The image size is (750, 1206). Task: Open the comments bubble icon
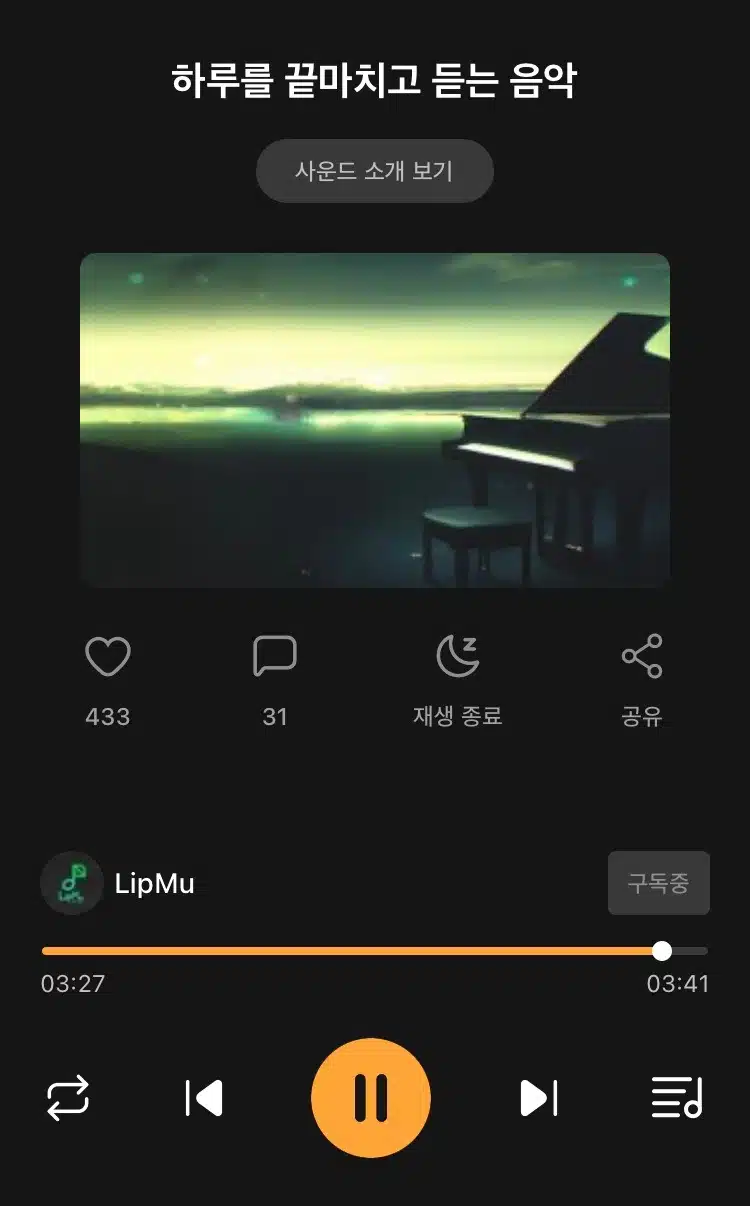pos(275,657)
